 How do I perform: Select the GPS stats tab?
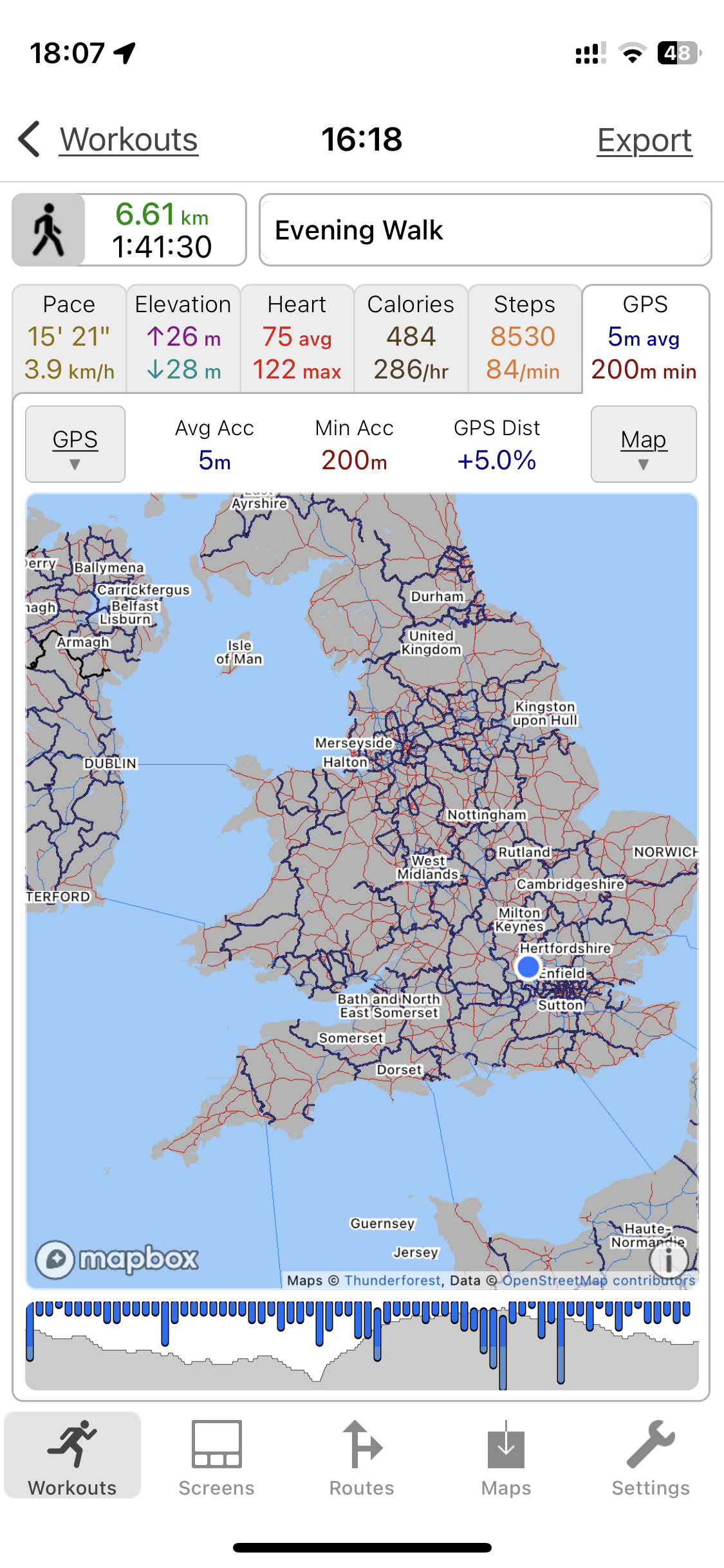(644, 338)
